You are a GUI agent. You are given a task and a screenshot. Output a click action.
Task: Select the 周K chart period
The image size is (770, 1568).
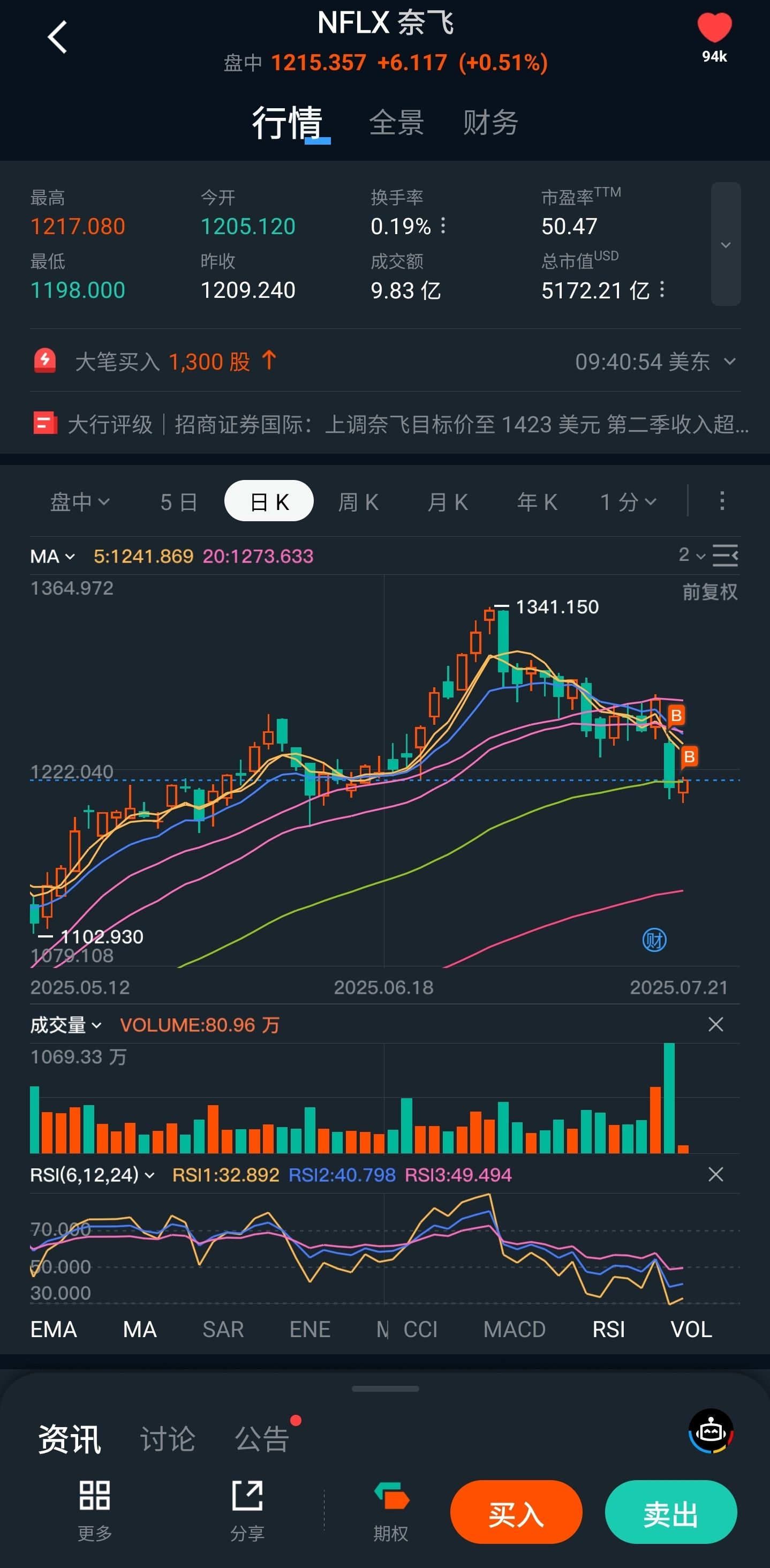(x=358, y=502)
